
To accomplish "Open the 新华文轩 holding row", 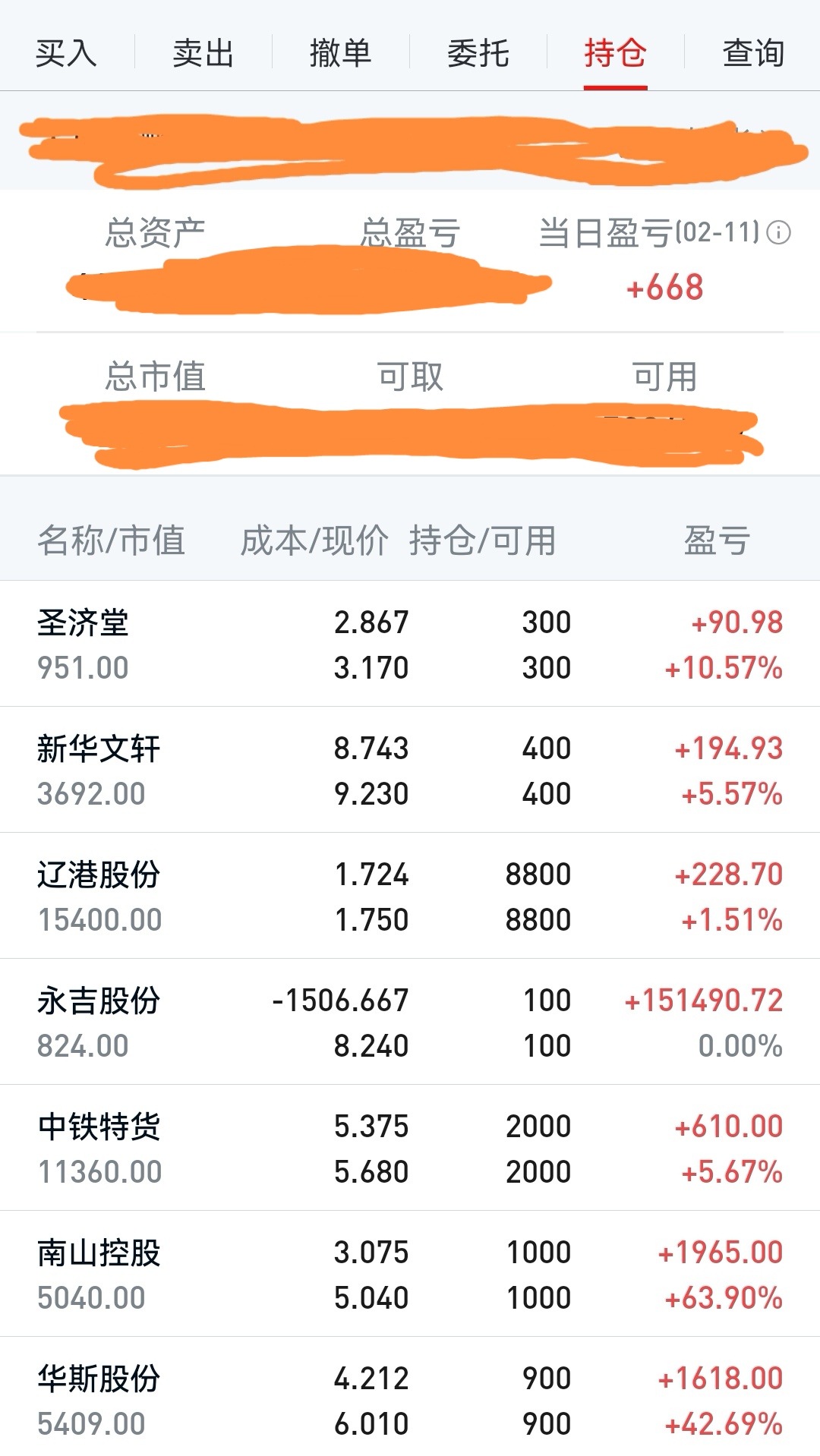I will 410,770.
